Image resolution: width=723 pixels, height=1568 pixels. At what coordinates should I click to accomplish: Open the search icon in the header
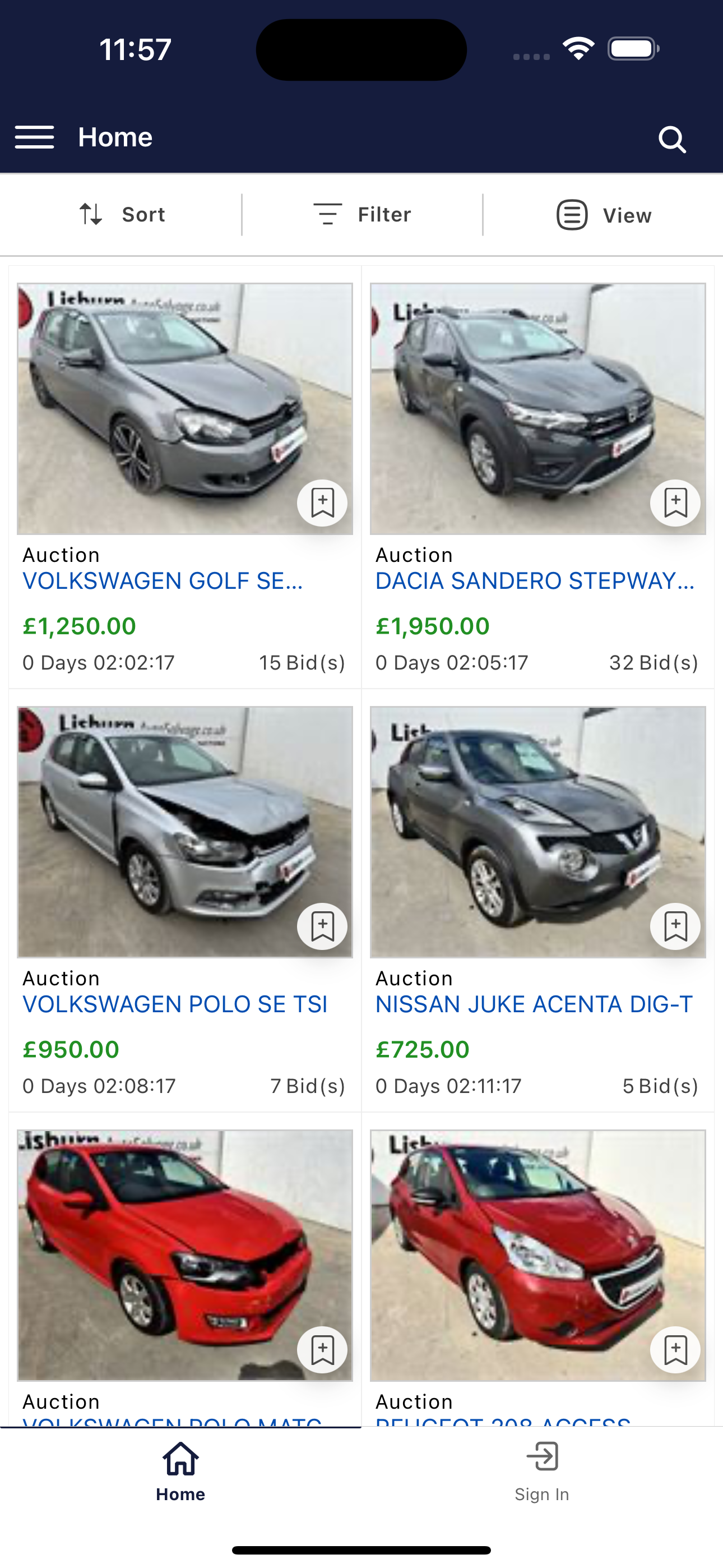[x=671, y=138]
